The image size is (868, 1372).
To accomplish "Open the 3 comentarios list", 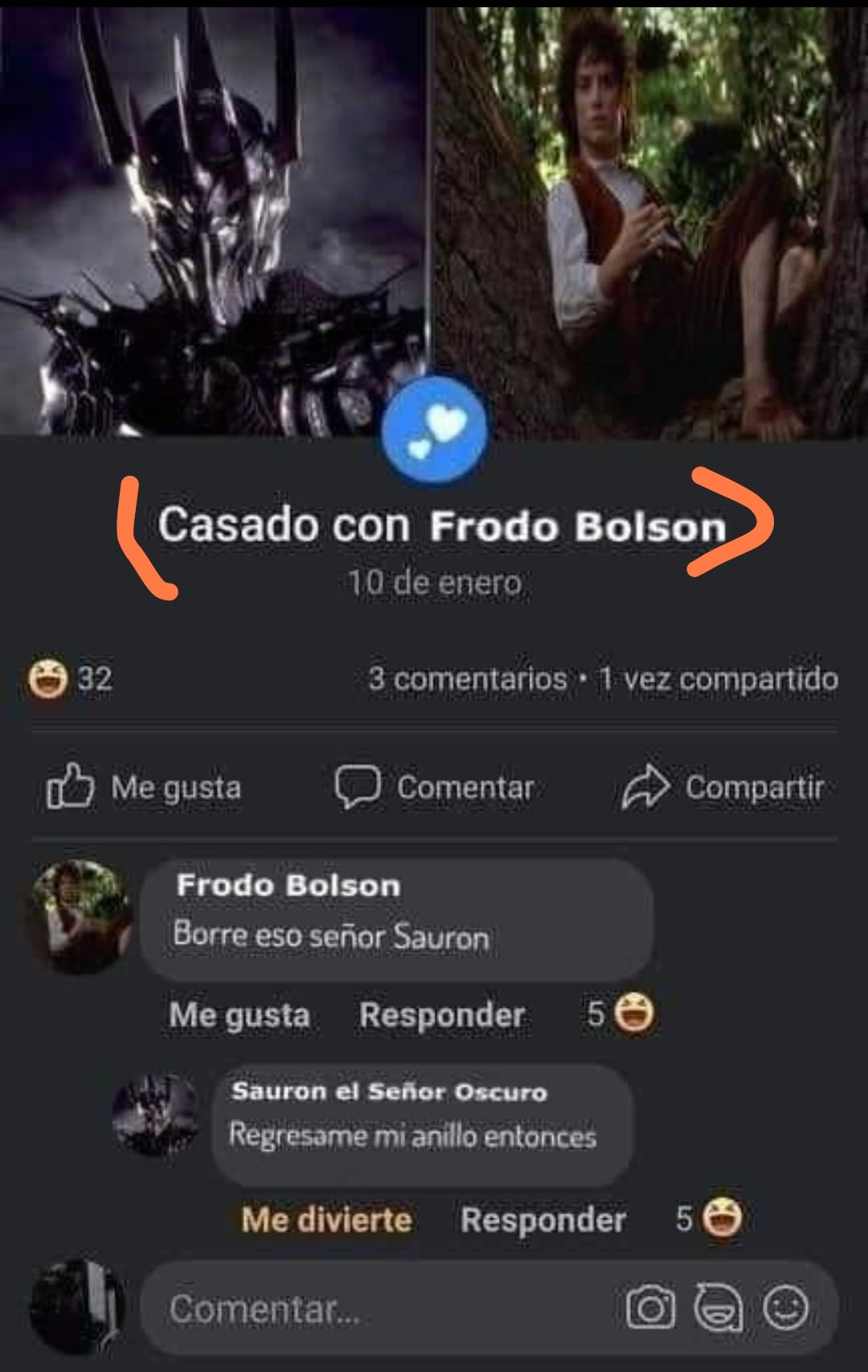I will [467, 680].
